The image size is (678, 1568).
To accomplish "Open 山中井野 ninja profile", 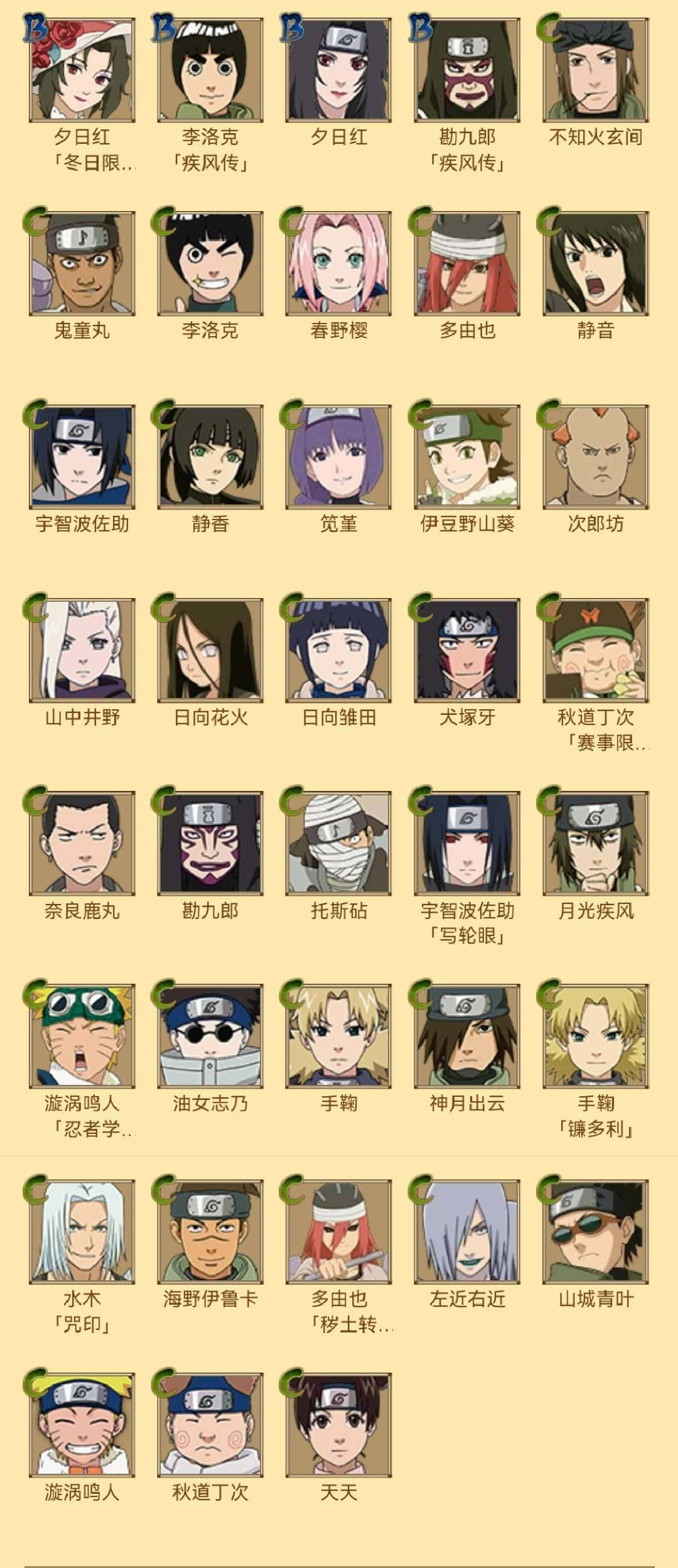I will tap(82, 650).
